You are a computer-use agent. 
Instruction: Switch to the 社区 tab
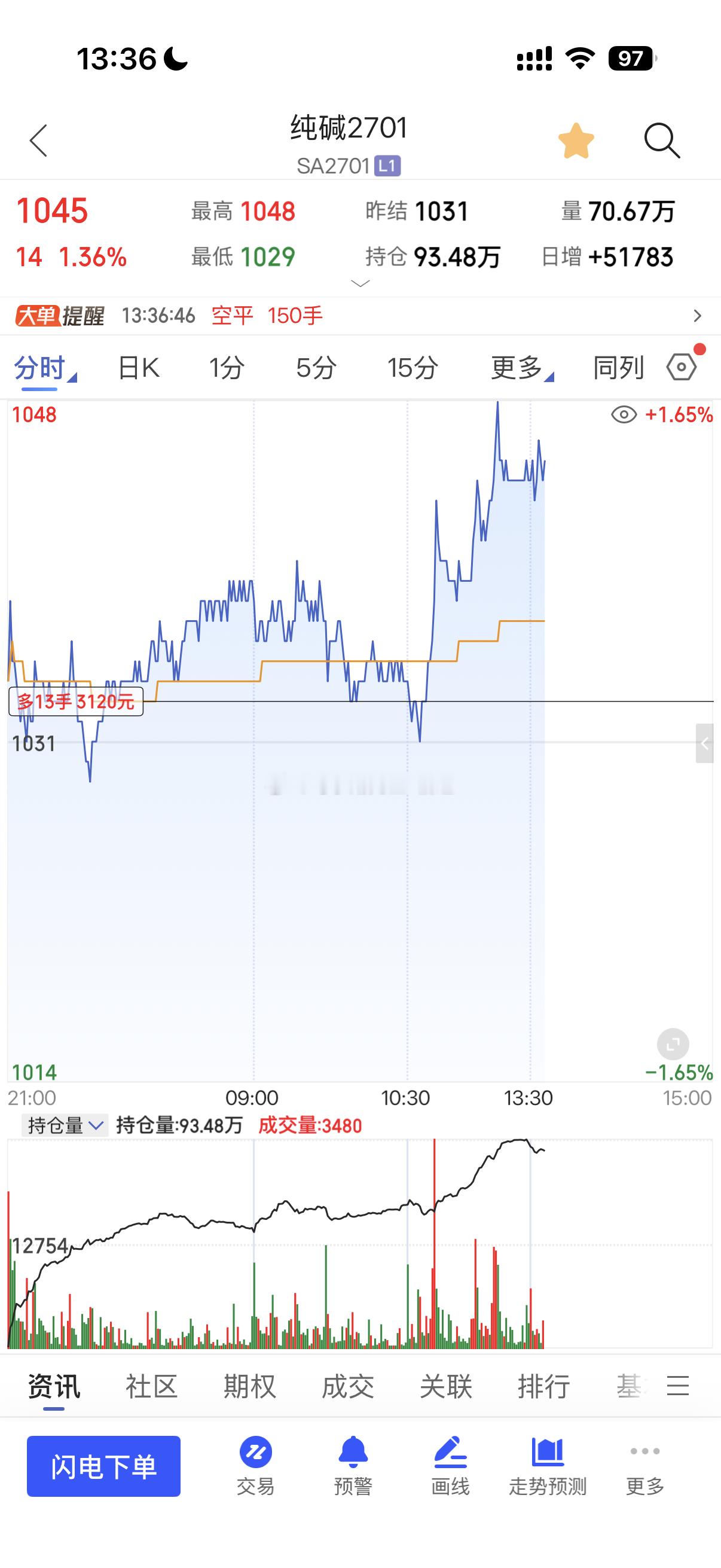(151, 1387)
